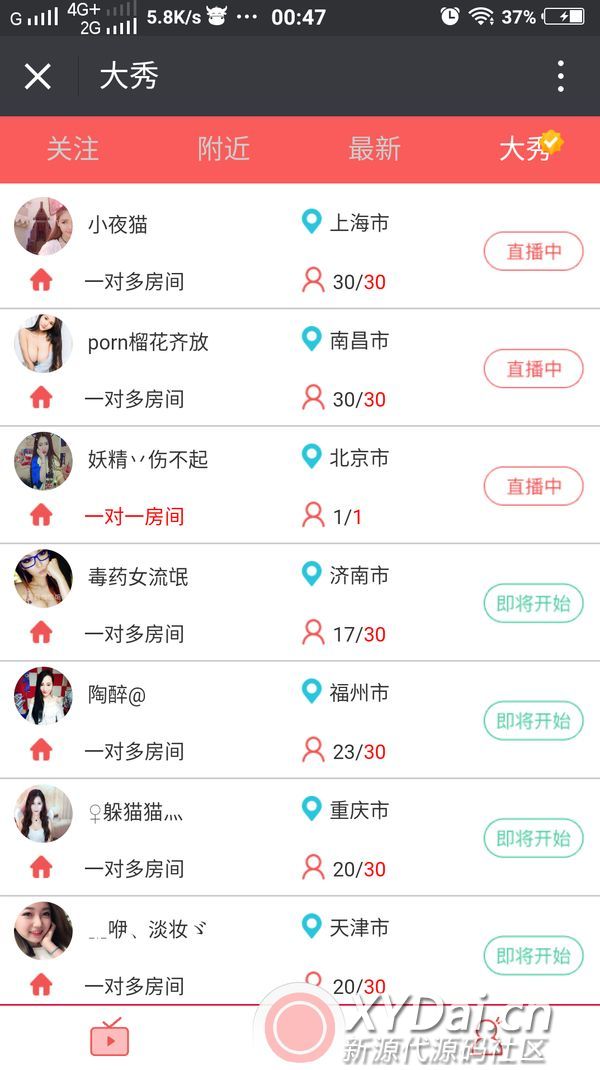Tap 直播中 for porn榴花齐放
600x1070 pixels.
pyautogui.click(x=533, y=369)
